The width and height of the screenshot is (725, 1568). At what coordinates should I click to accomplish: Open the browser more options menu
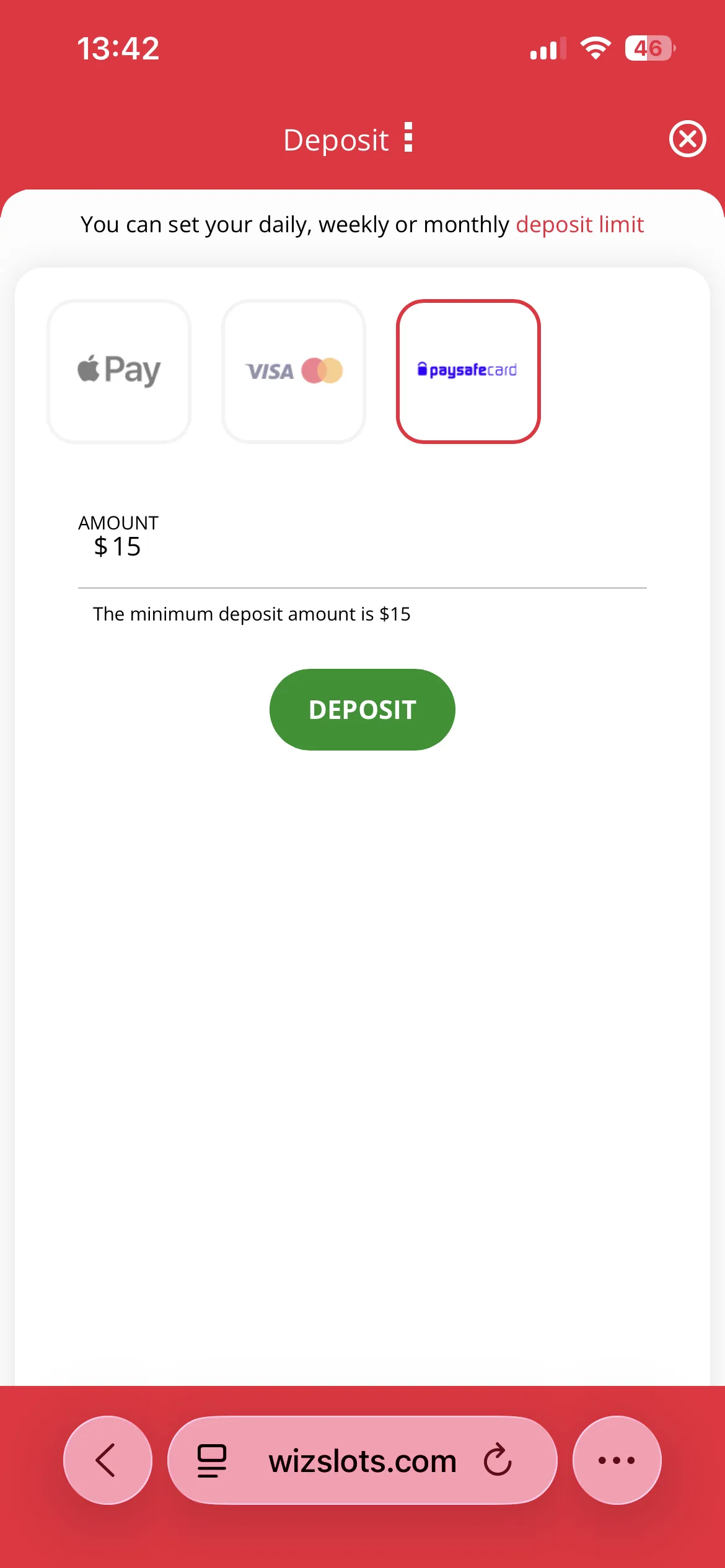pos(617,1460)
